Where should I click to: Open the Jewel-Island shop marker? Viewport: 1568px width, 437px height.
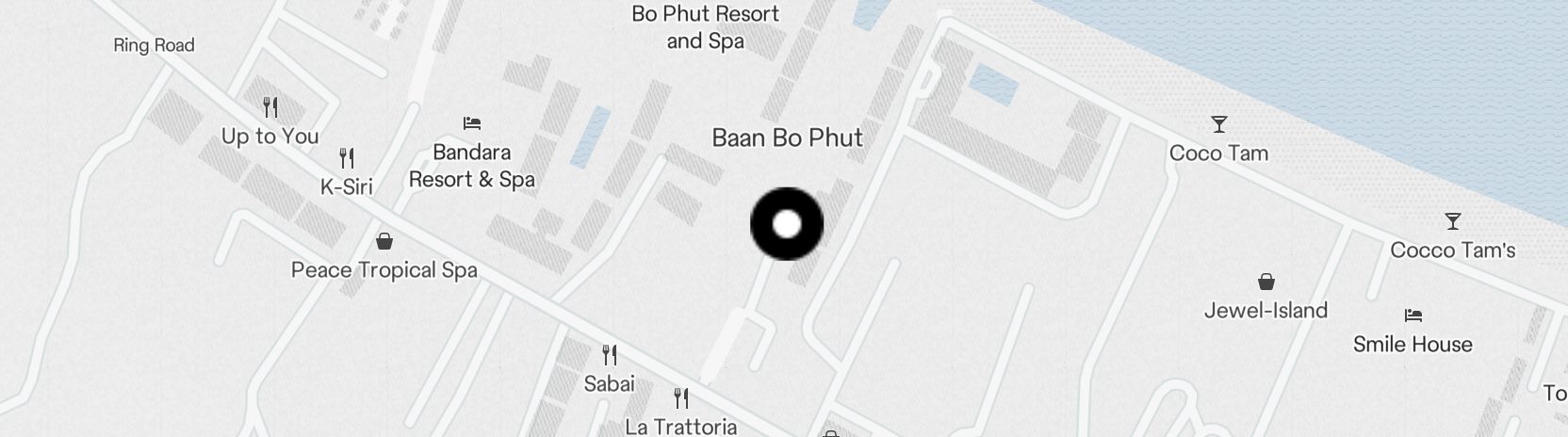[1266, 282]
